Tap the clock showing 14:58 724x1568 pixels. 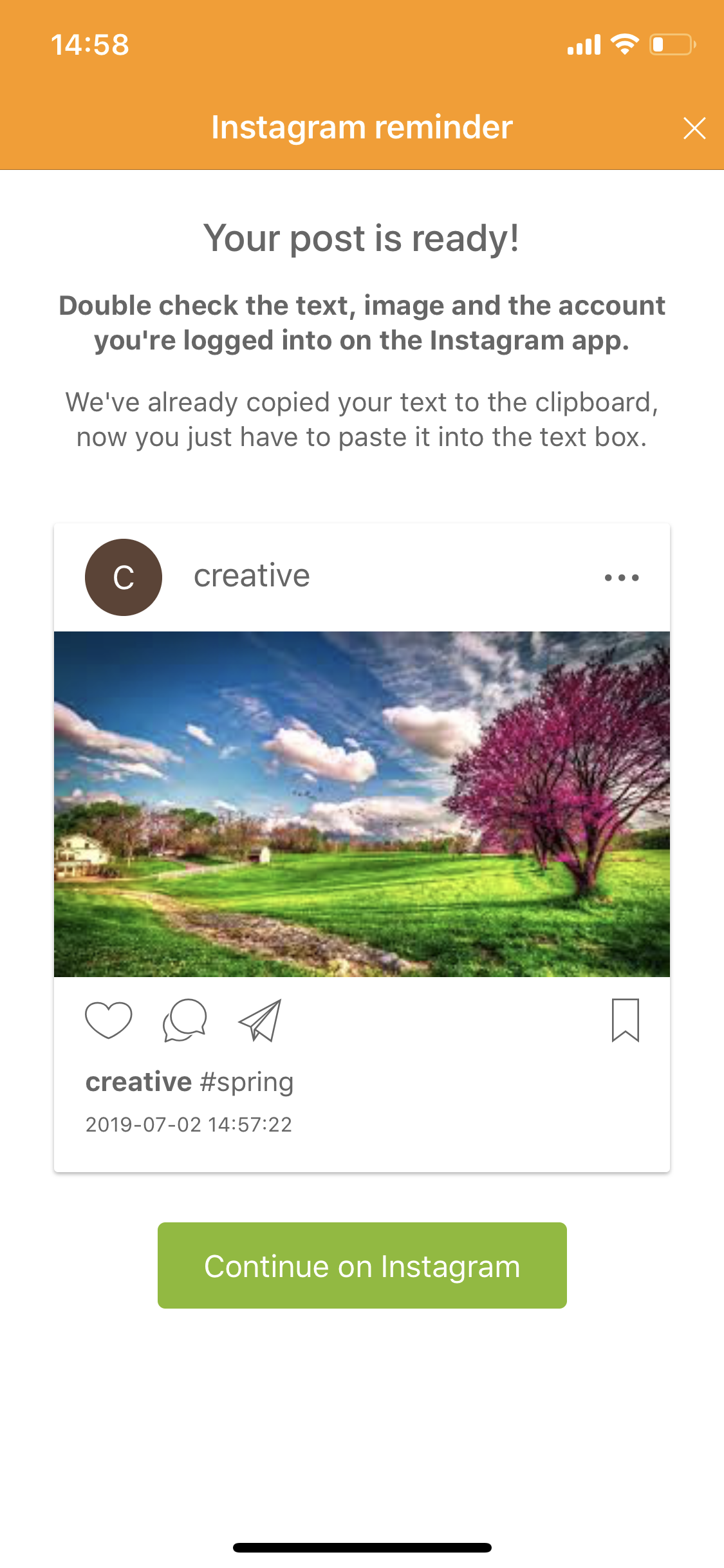[x=89, y=44]
